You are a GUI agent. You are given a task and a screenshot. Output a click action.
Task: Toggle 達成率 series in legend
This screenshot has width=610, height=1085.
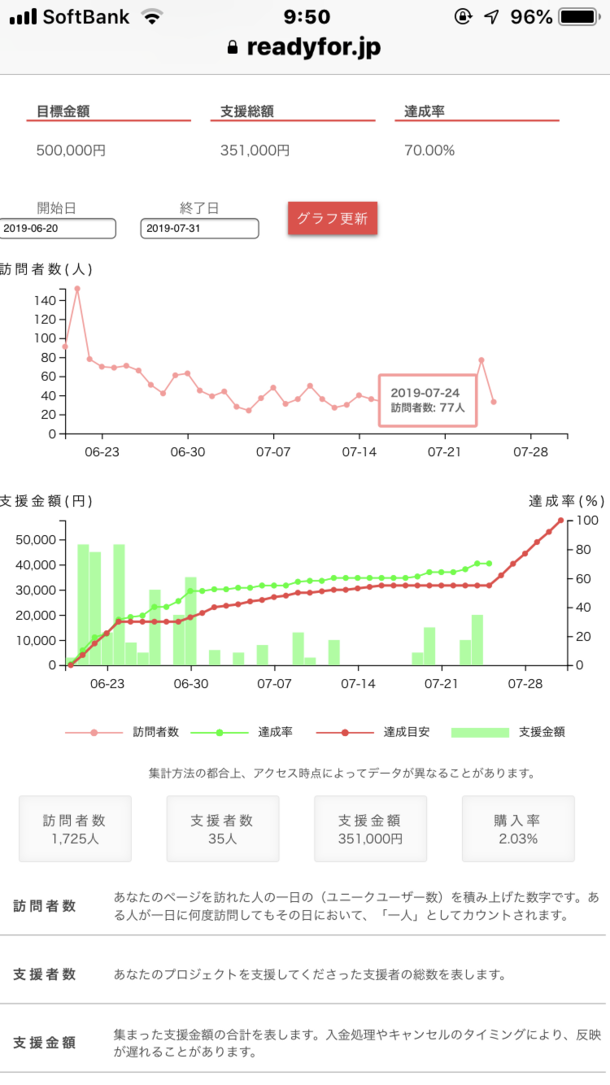tap(247, 732)
